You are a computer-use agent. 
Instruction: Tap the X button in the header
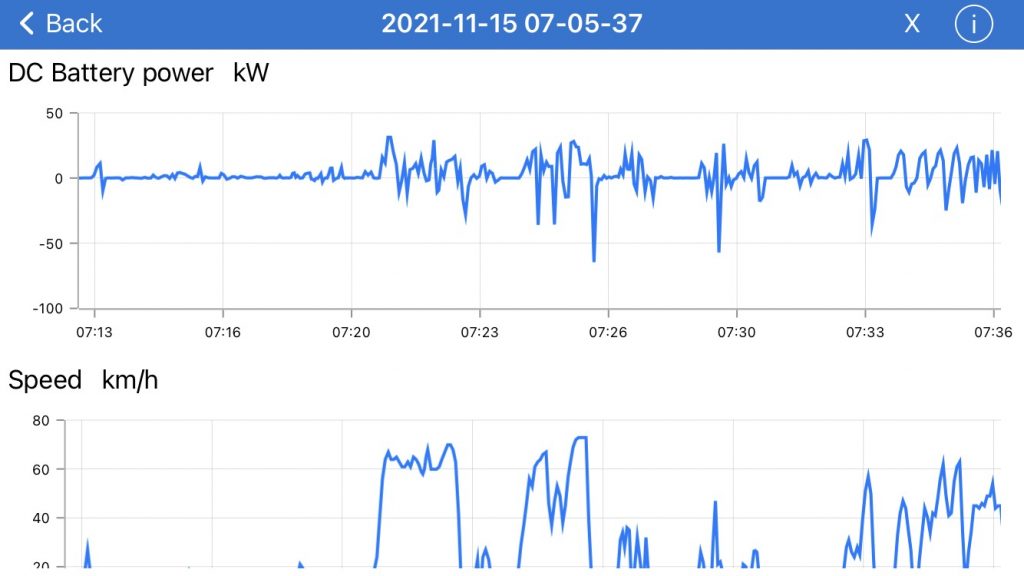pyautogui.click(x=911, y=24)
